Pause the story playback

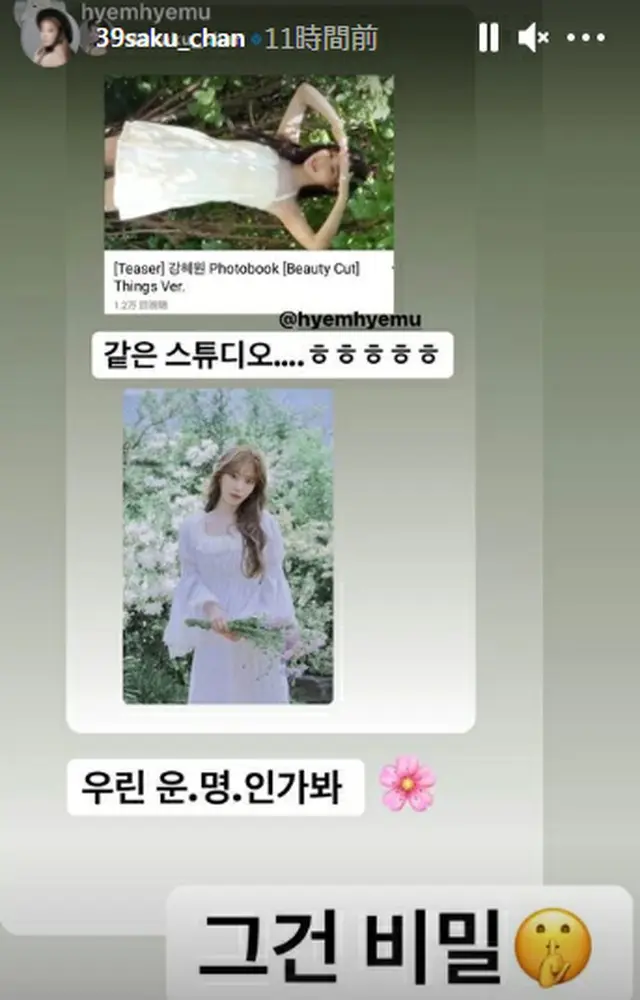click(x=488, y=38)
